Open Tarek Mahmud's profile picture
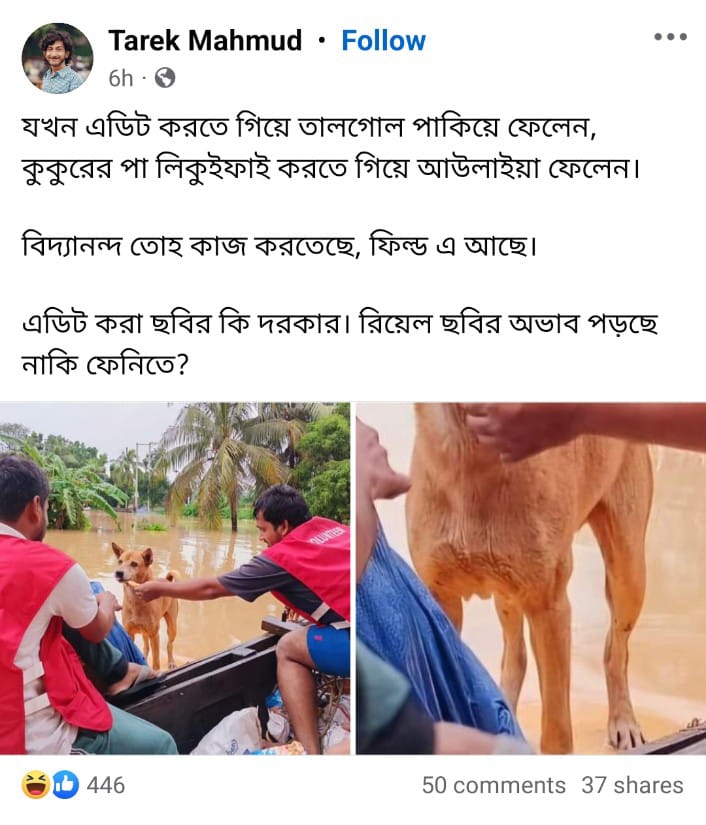The image size is (706, 825). click(x=57, y=58)
